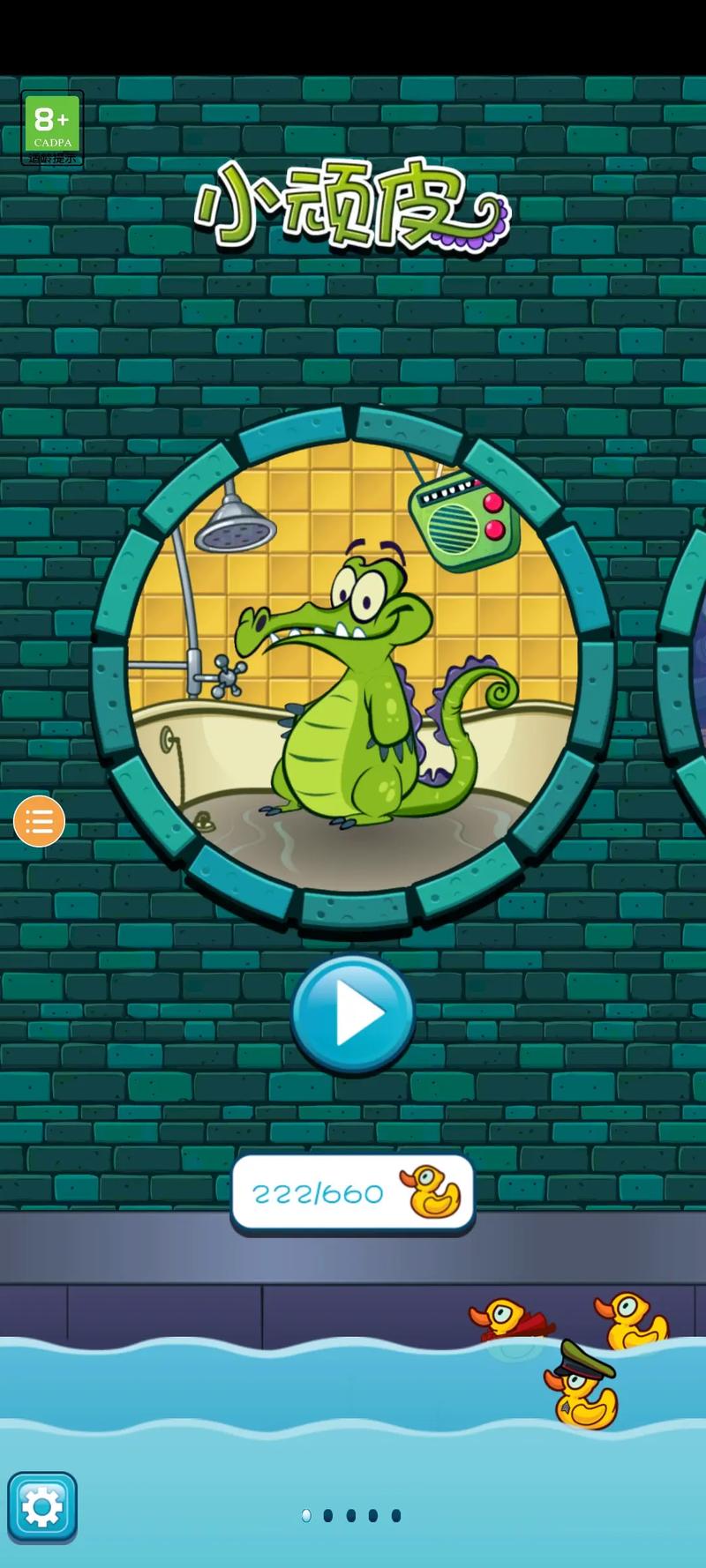Jump to the second page indicator dot

point(328,1515)
